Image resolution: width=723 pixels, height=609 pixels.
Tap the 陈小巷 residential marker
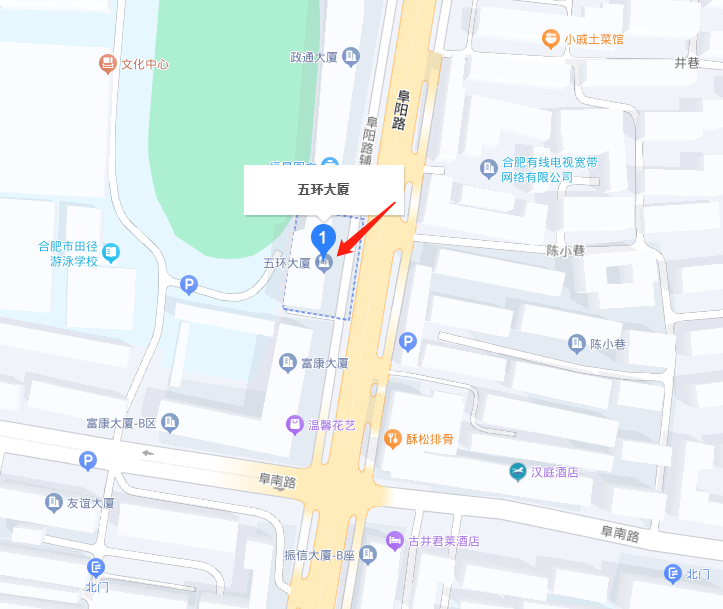[577, 344]
